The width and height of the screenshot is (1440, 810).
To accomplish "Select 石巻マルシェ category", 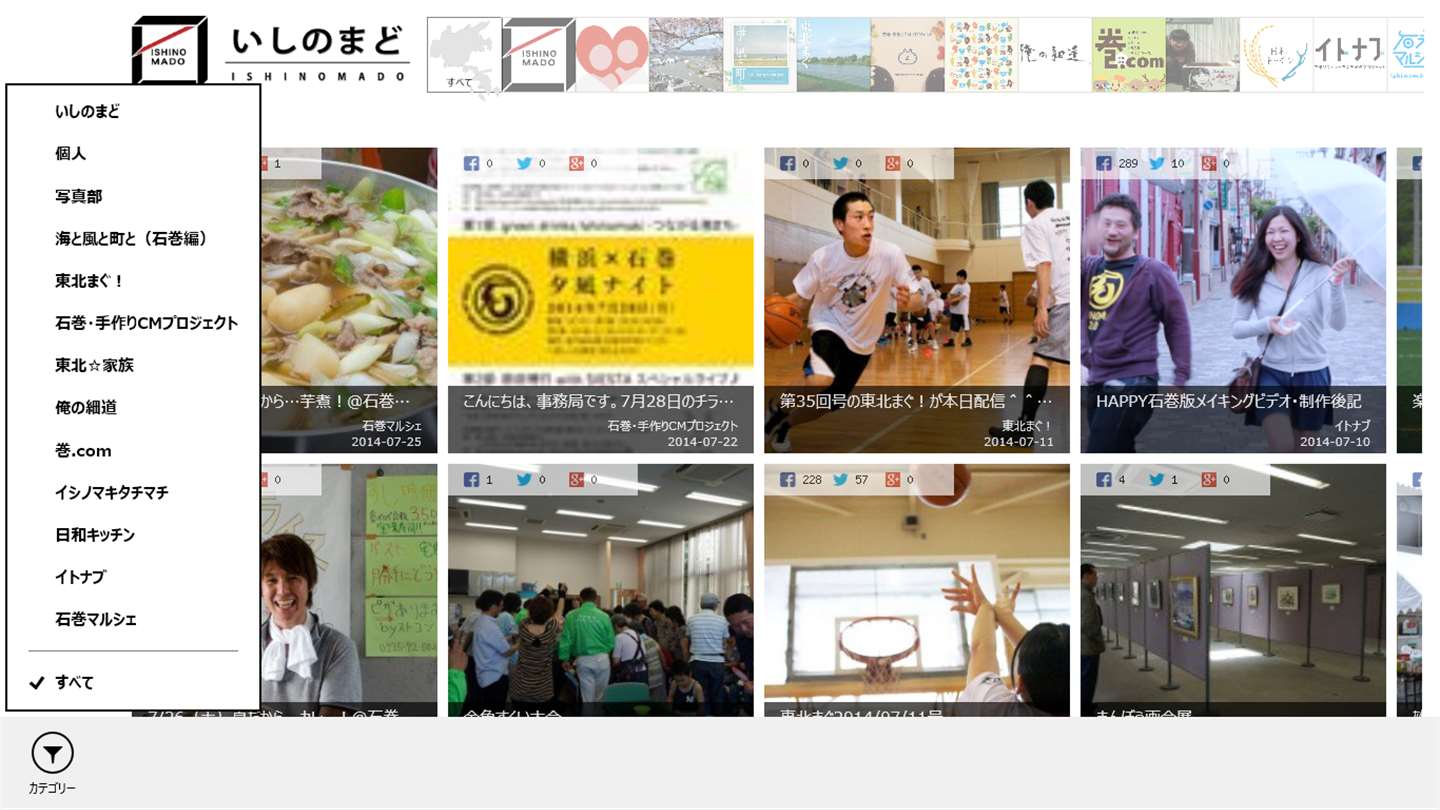I will pyautogui.click(x=96, y=619).
